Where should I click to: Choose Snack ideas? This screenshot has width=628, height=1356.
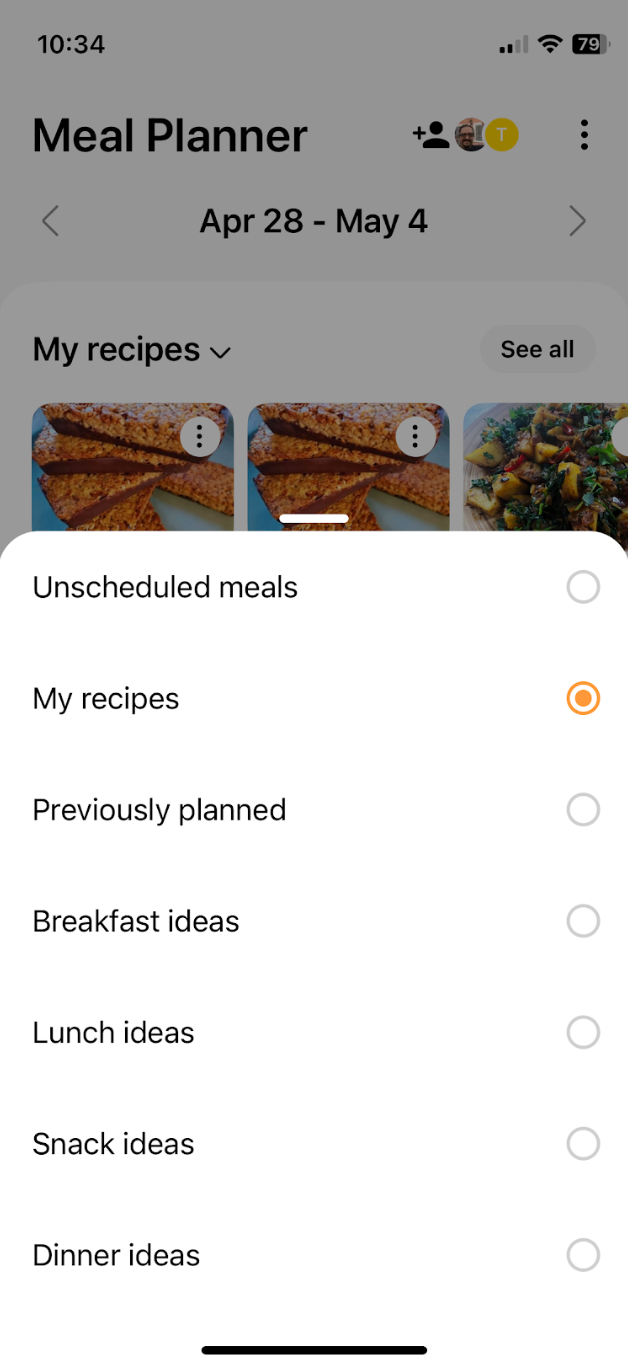point(314,1144)
